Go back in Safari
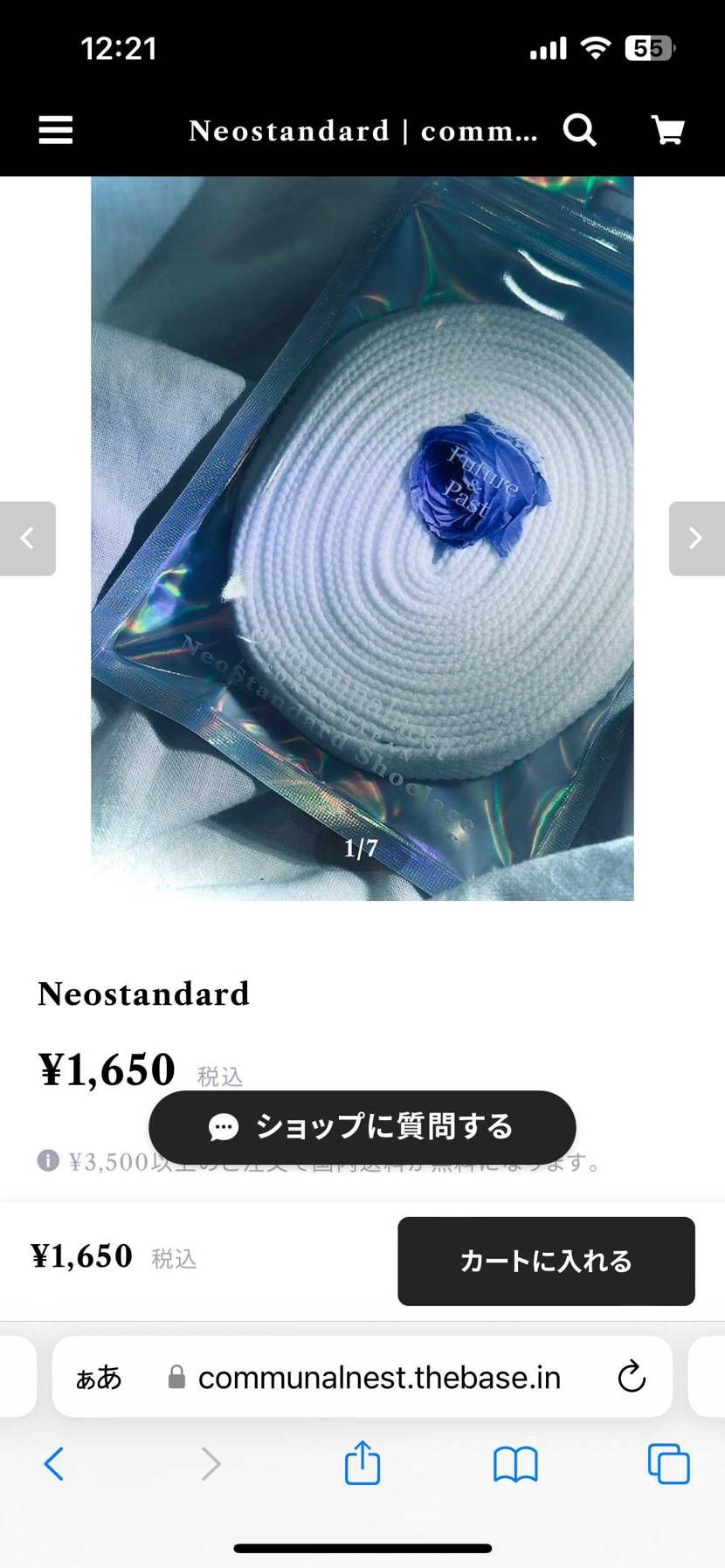The image size is (725, 1568). [54, 1463]
